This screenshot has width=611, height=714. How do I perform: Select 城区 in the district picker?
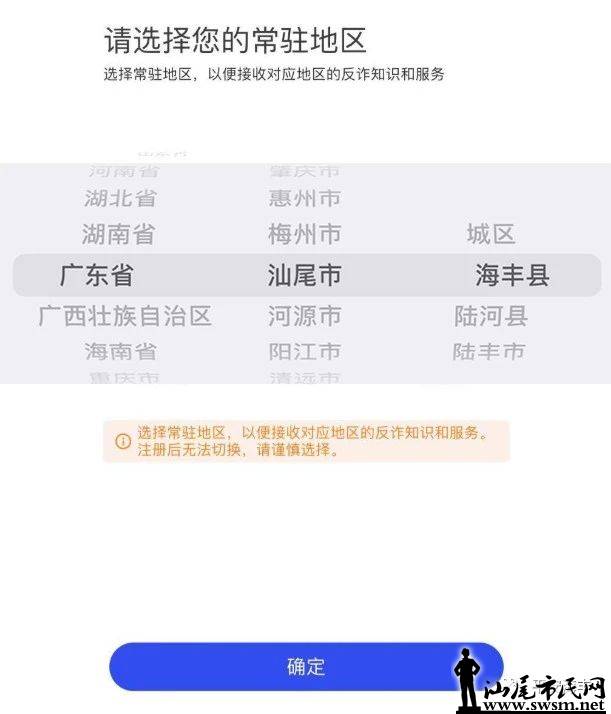point(491,235)
